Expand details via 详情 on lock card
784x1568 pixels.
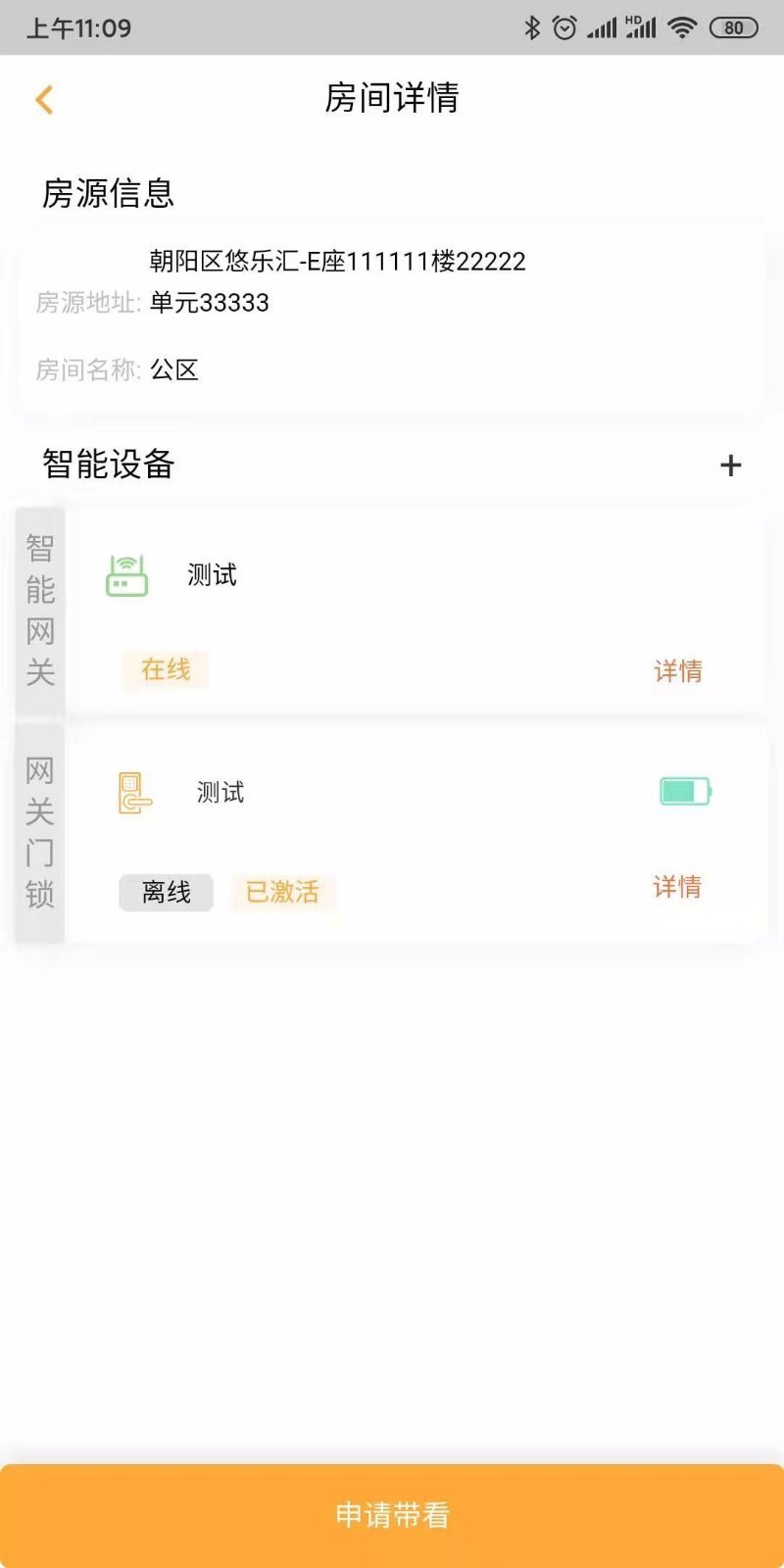click(675, 887)
